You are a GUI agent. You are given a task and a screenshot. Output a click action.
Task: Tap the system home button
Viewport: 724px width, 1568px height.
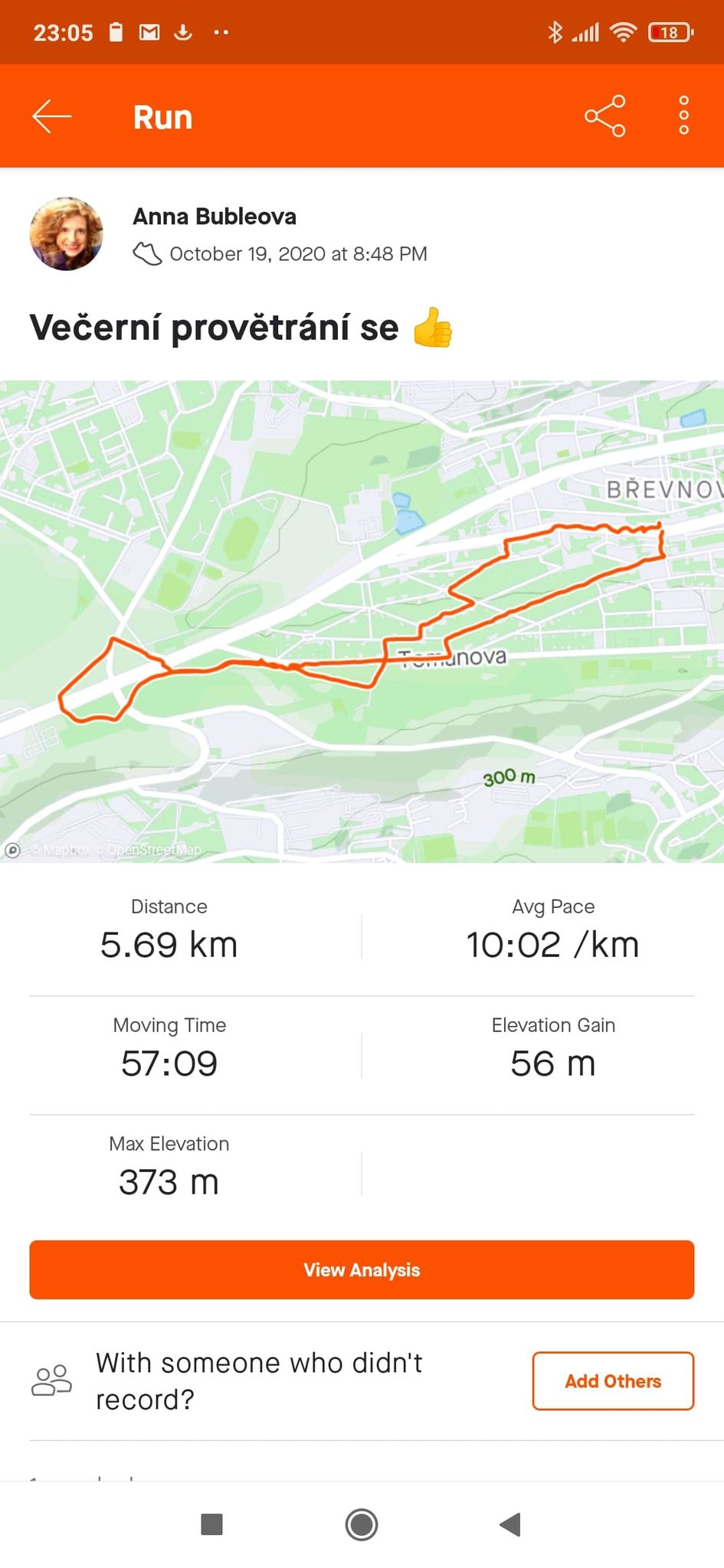coord(362,1524)
